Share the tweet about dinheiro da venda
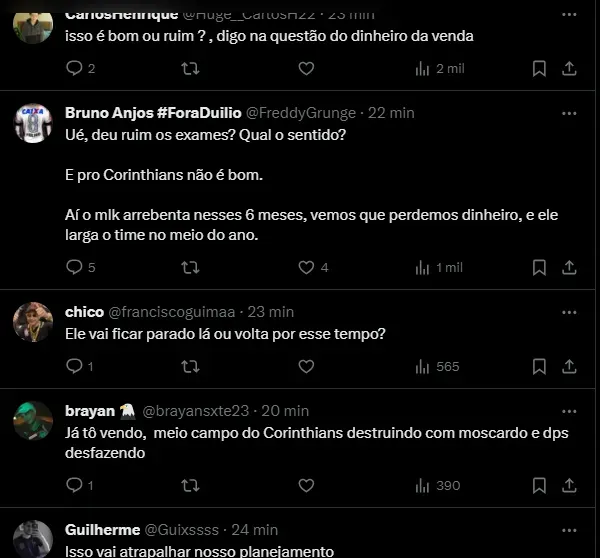Image resolution: width=600 pixels, height=558 pixels. (569, 68)
